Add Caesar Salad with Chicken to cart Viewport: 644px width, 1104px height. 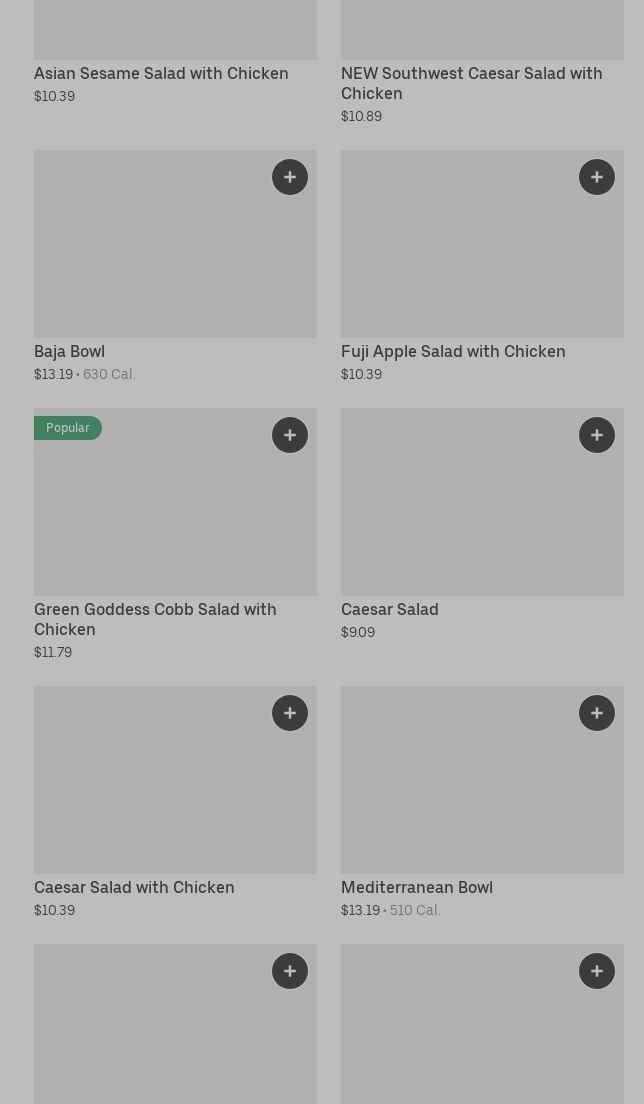point(290,713)
